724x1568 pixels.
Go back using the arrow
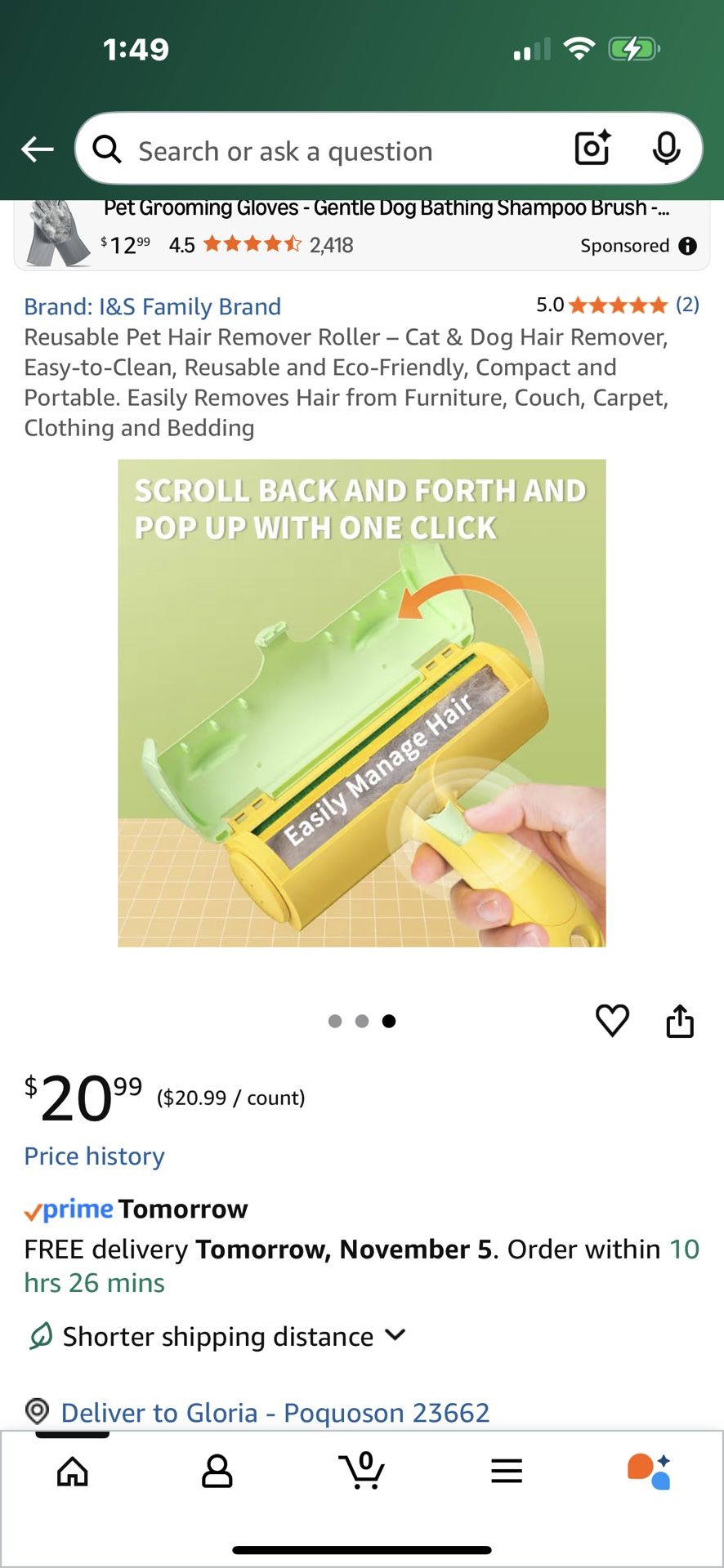36,149
